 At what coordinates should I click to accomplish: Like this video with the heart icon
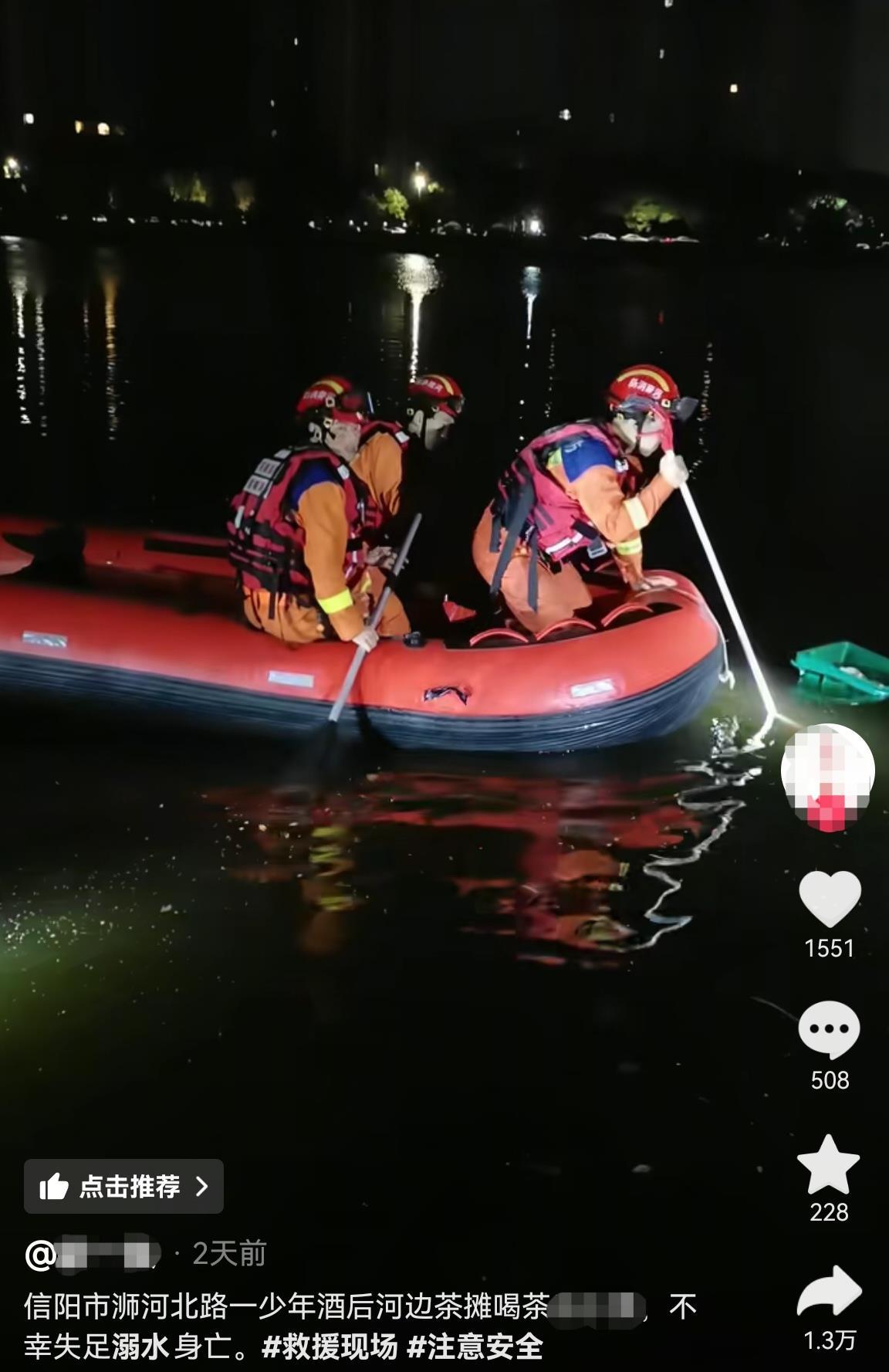click(830, 899)
